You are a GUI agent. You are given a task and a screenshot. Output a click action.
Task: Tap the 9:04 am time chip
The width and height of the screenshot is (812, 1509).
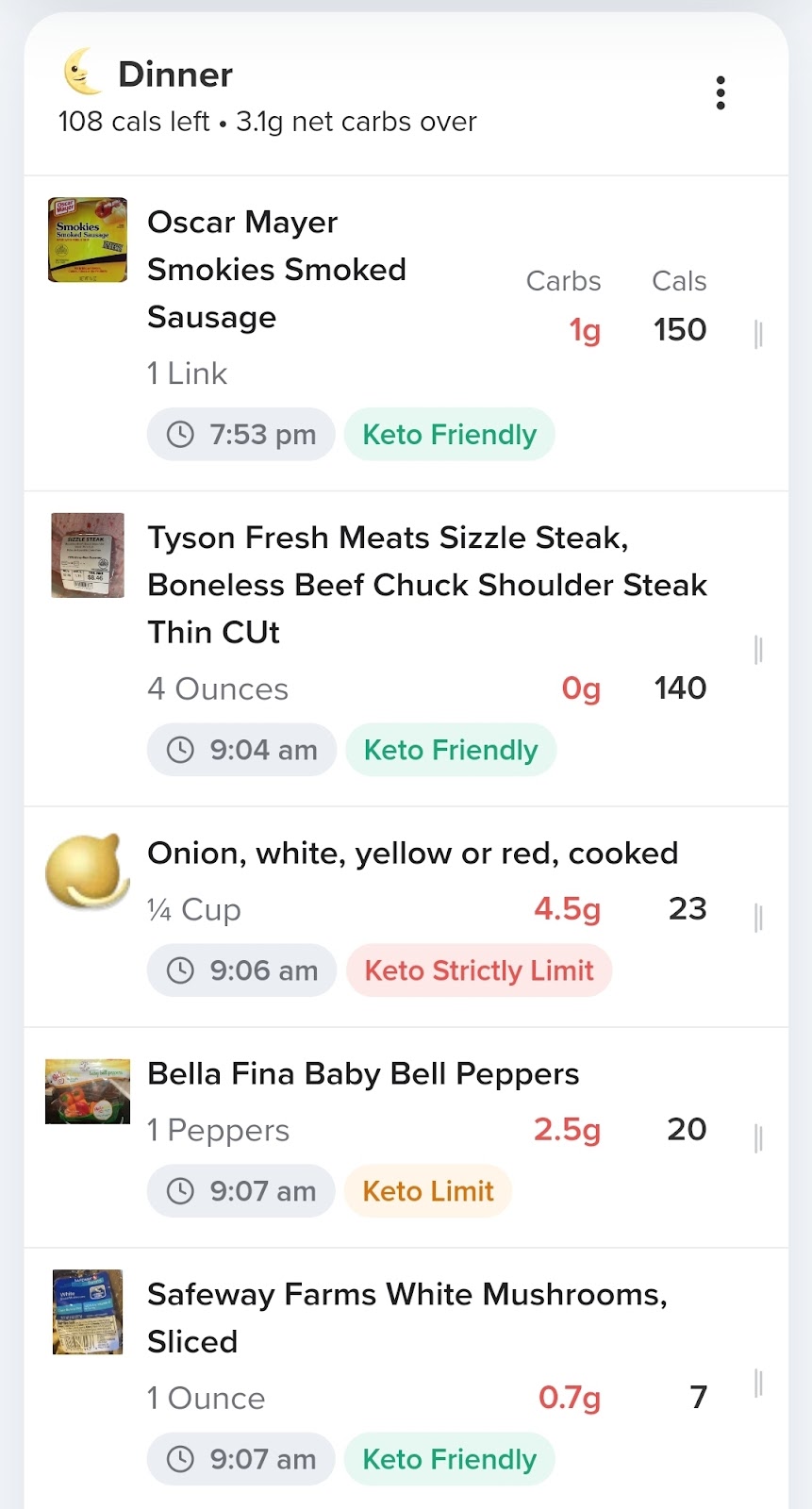click(242, 750)
